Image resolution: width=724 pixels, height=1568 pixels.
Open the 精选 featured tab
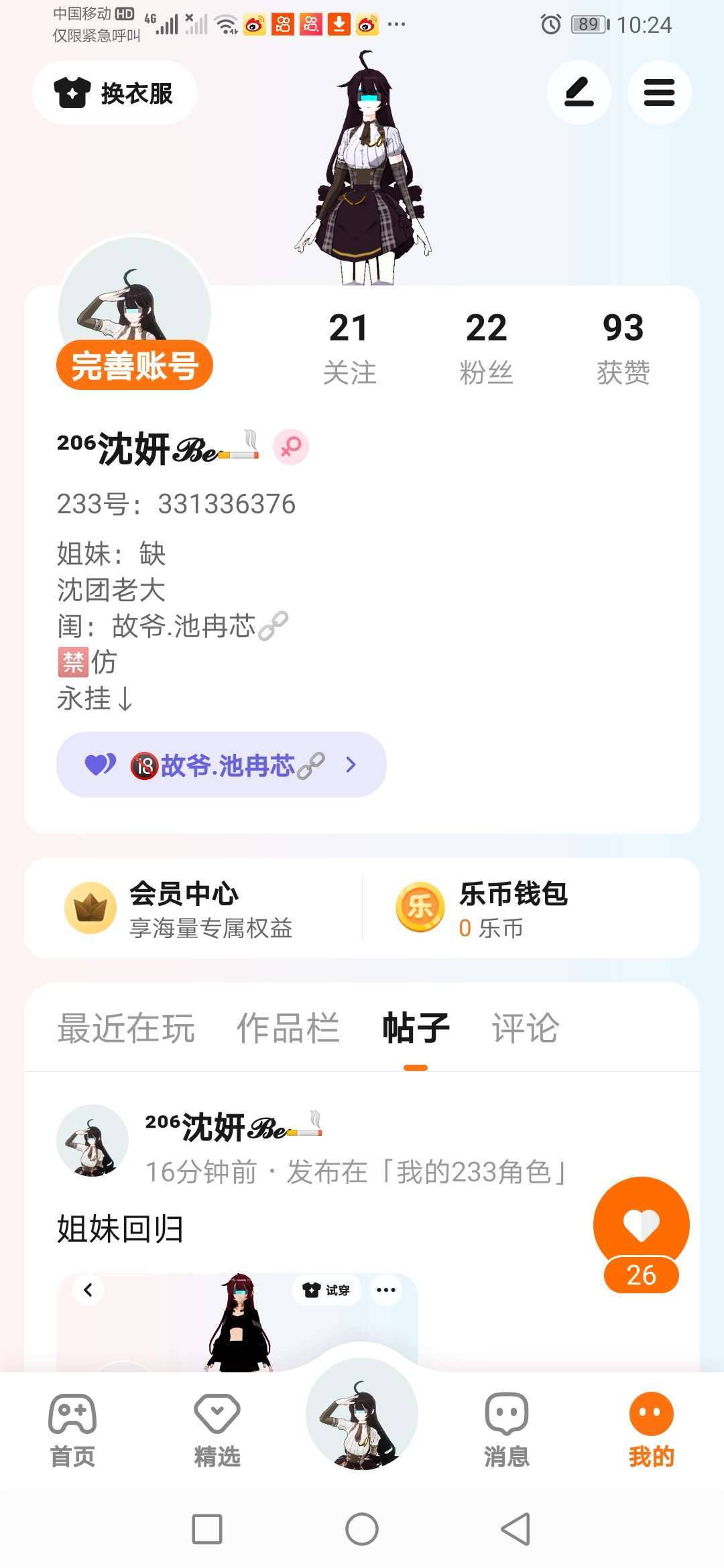[x=217, y=1431]
